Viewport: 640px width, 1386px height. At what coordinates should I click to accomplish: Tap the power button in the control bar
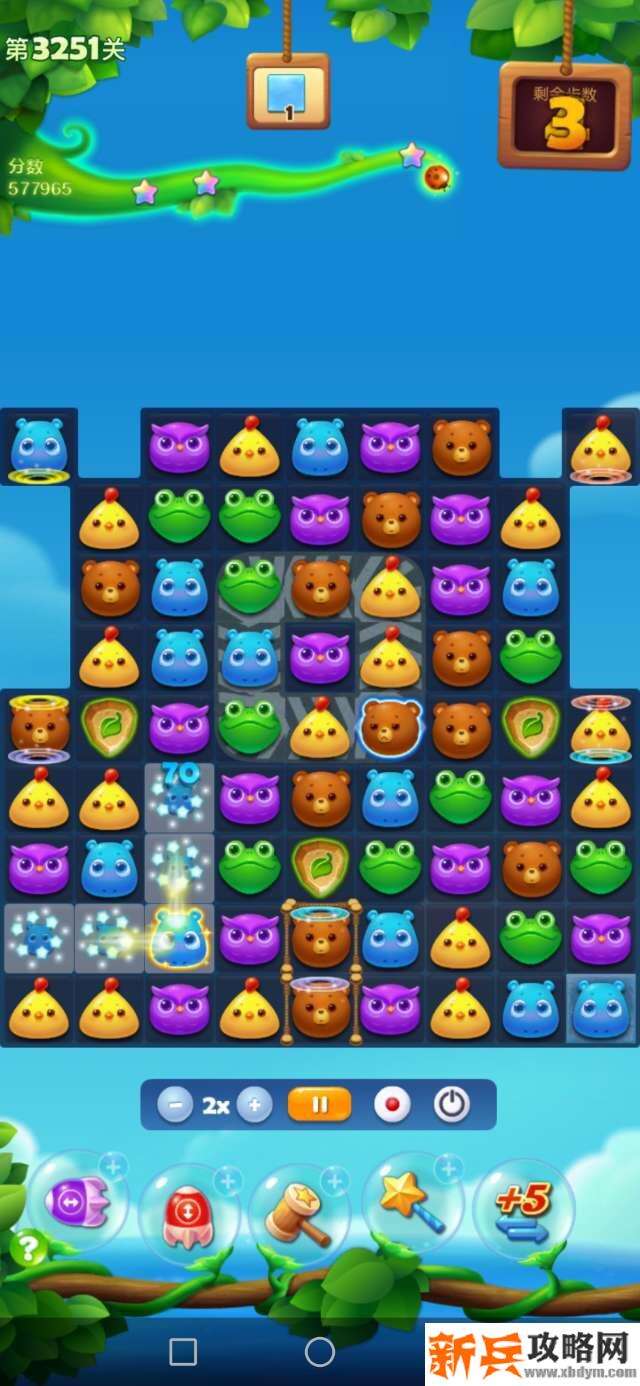[x=452, y=1105]
